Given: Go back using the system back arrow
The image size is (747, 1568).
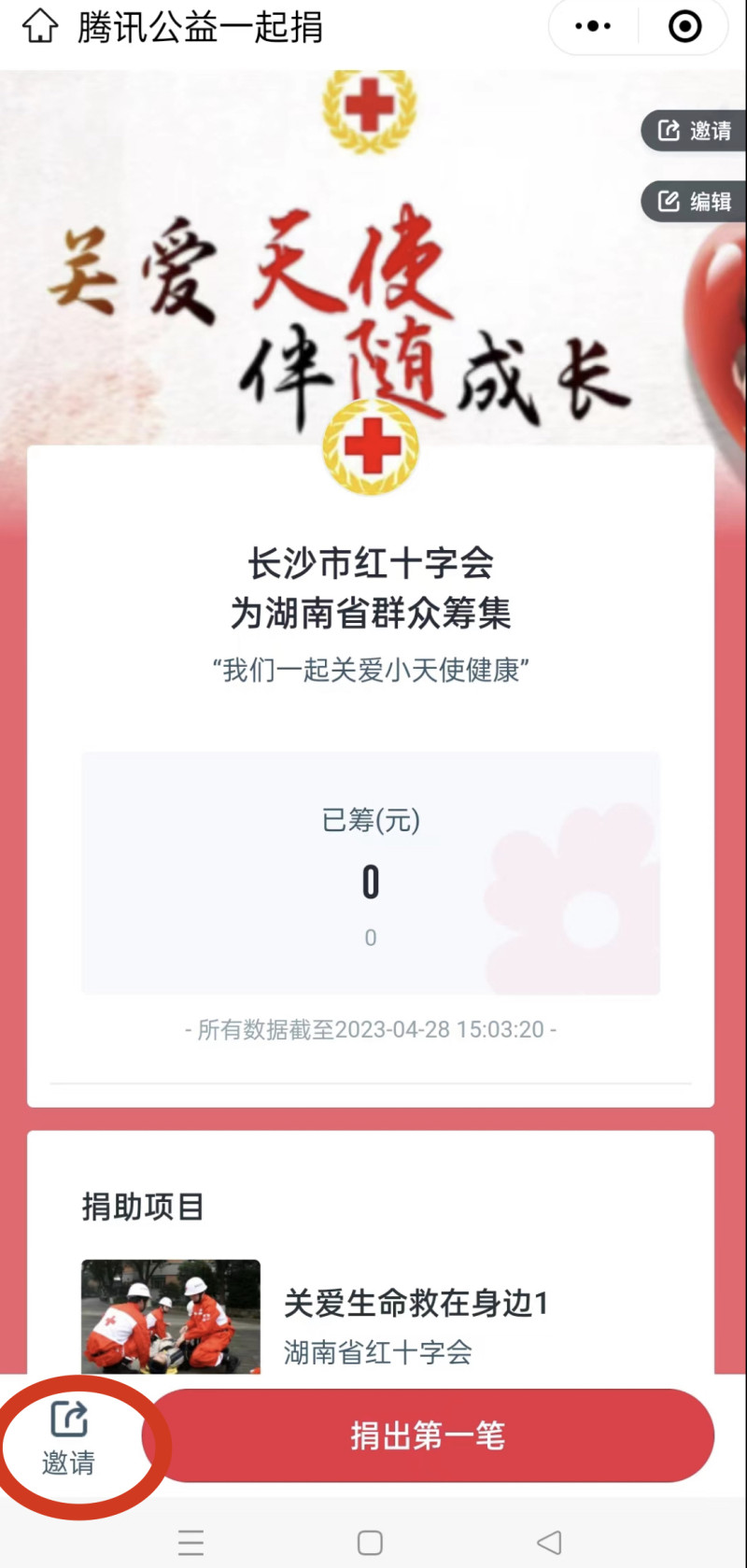Looking at the screenshot, I should (549, 1543).
